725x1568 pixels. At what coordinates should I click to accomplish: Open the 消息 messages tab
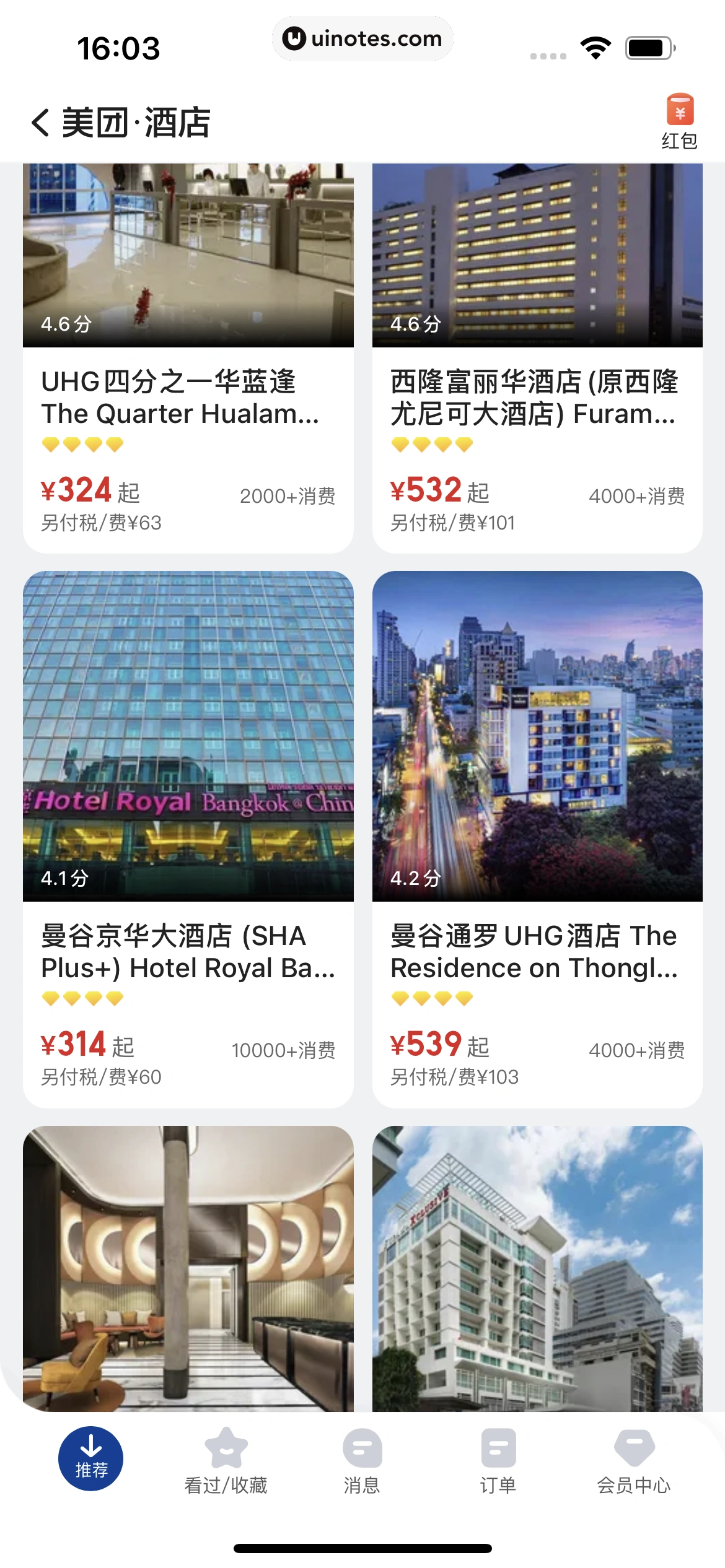362,1460
